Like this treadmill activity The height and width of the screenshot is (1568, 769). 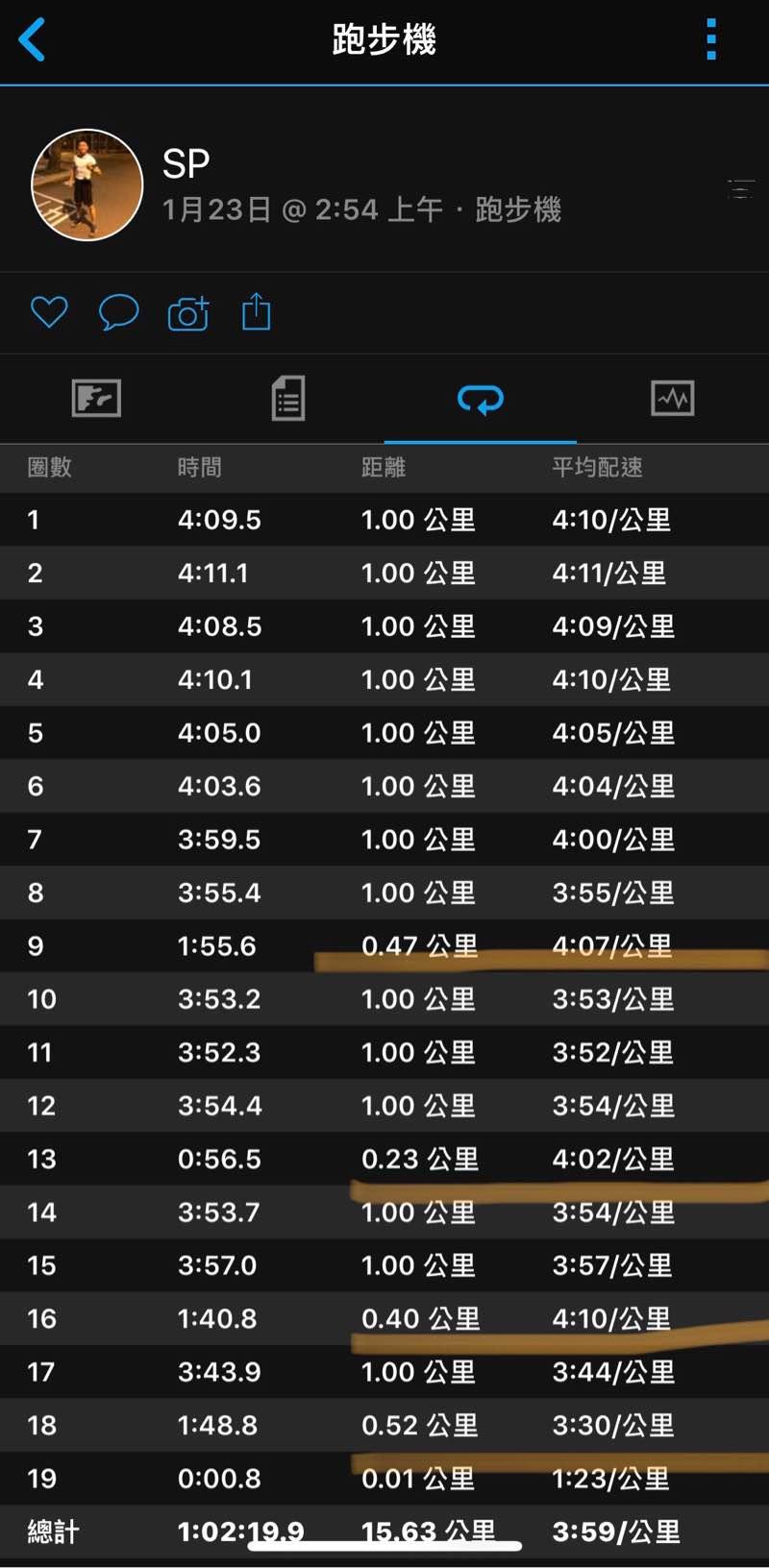pyautogui.click(x=49, y=312)
